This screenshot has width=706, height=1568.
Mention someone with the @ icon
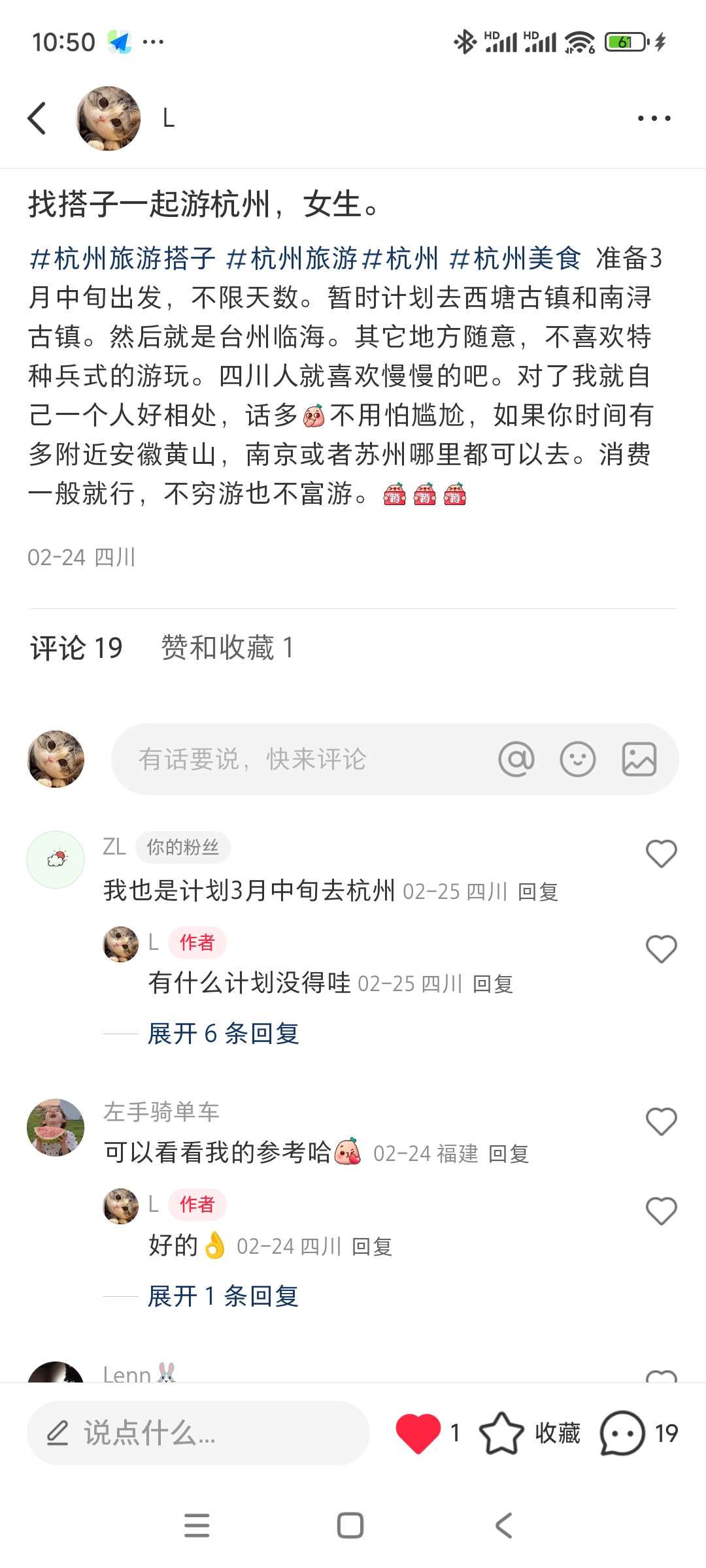(516, 759)
